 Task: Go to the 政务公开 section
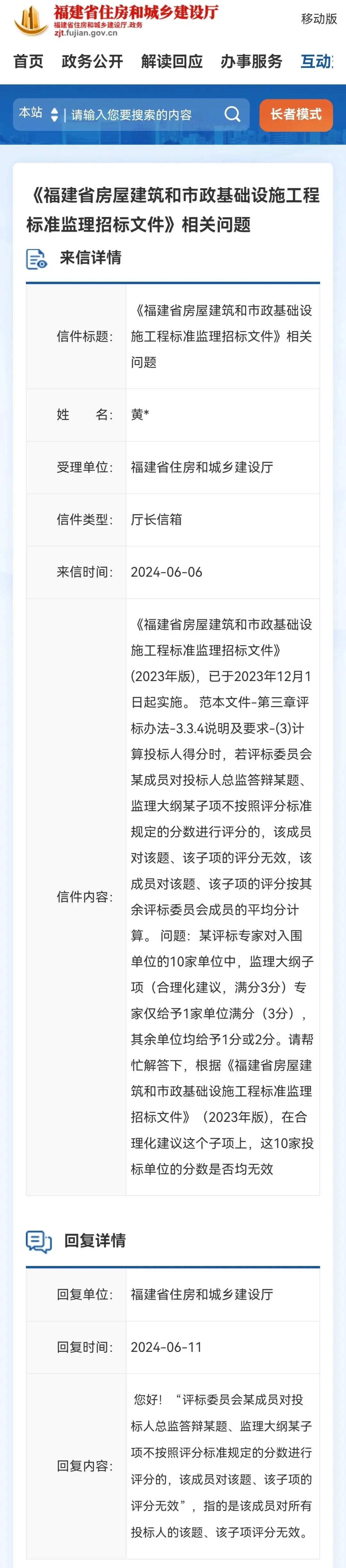pyautogui.click(x=92, y=61)
